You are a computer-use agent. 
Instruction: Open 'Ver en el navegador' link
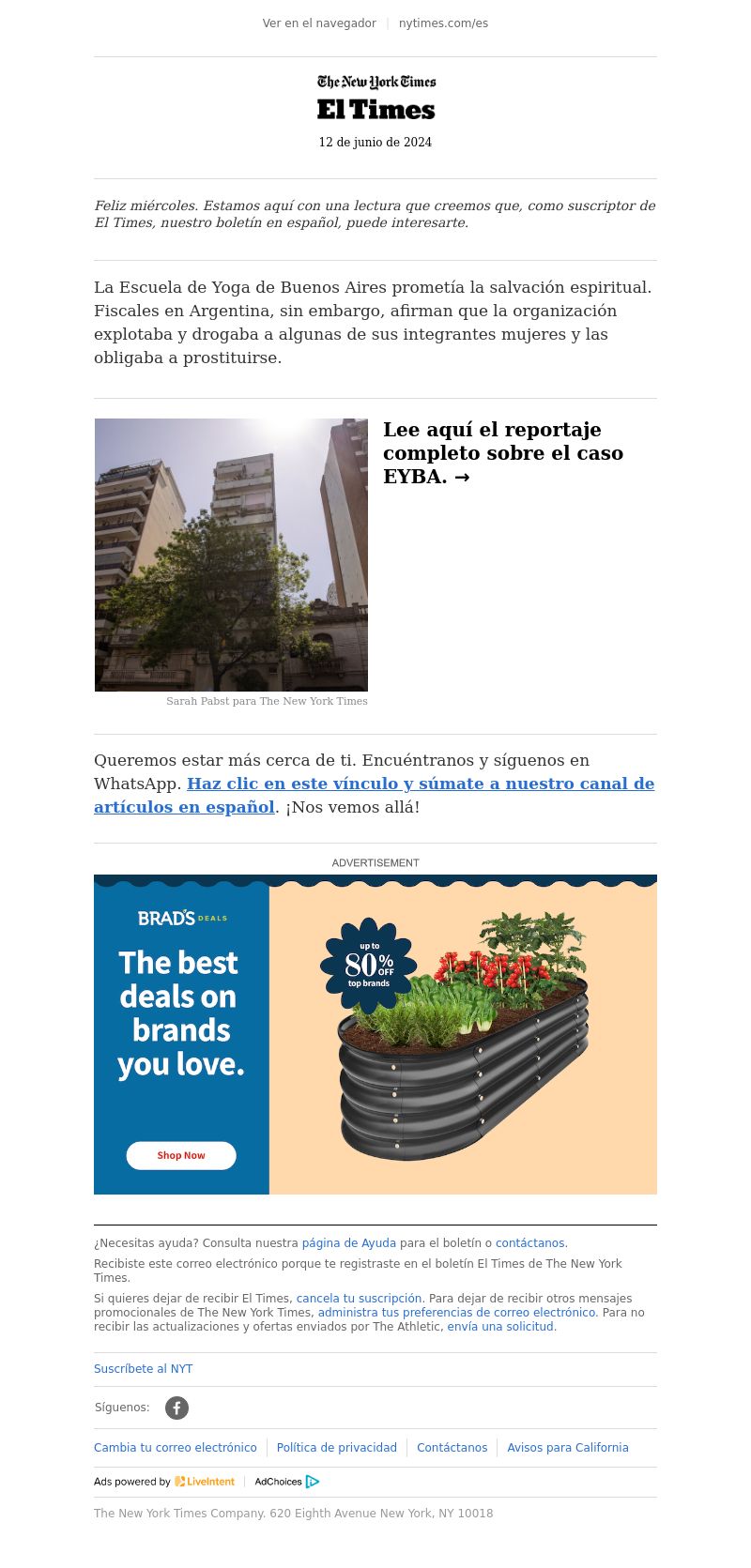[319, 23]
